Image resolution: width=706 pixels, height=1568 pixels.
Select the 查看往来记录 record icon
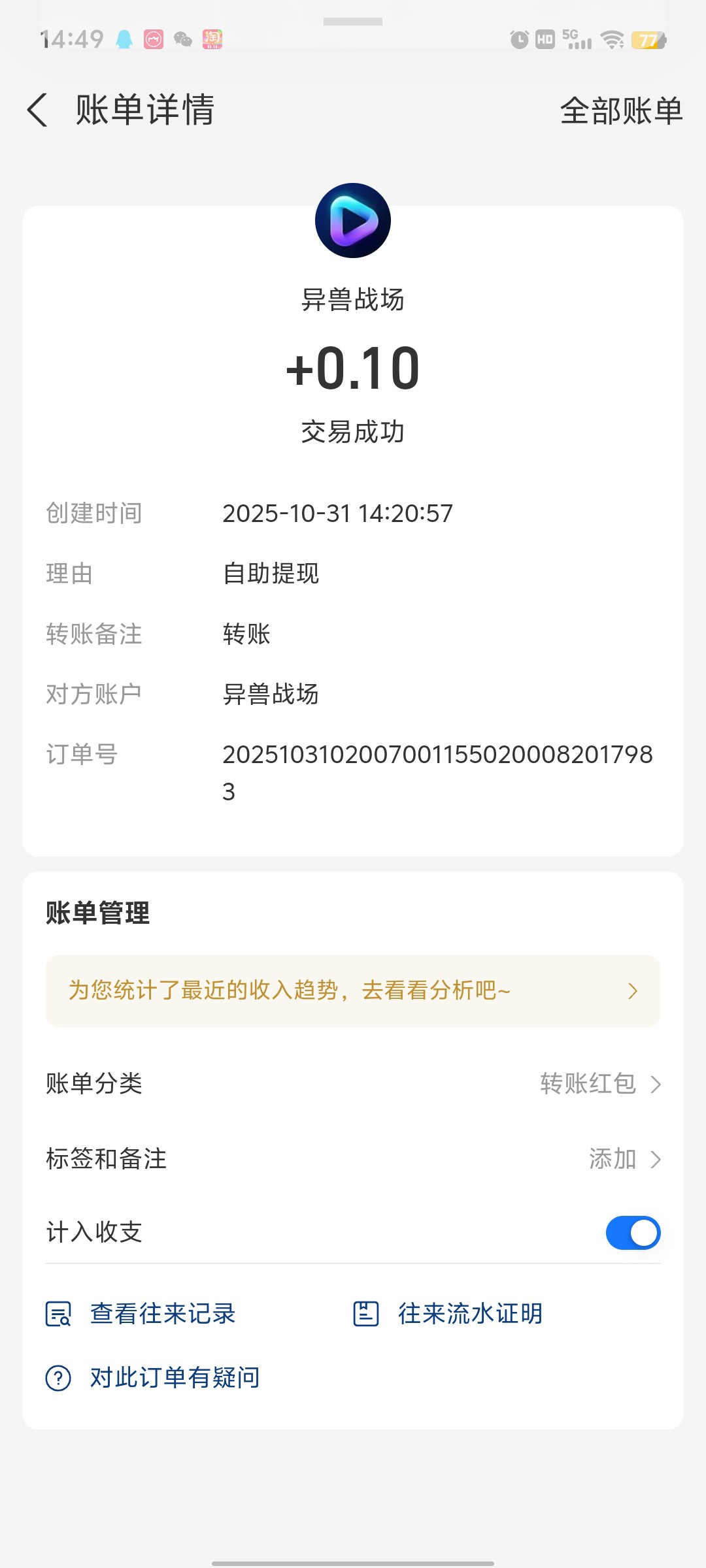click(58, 1314)
